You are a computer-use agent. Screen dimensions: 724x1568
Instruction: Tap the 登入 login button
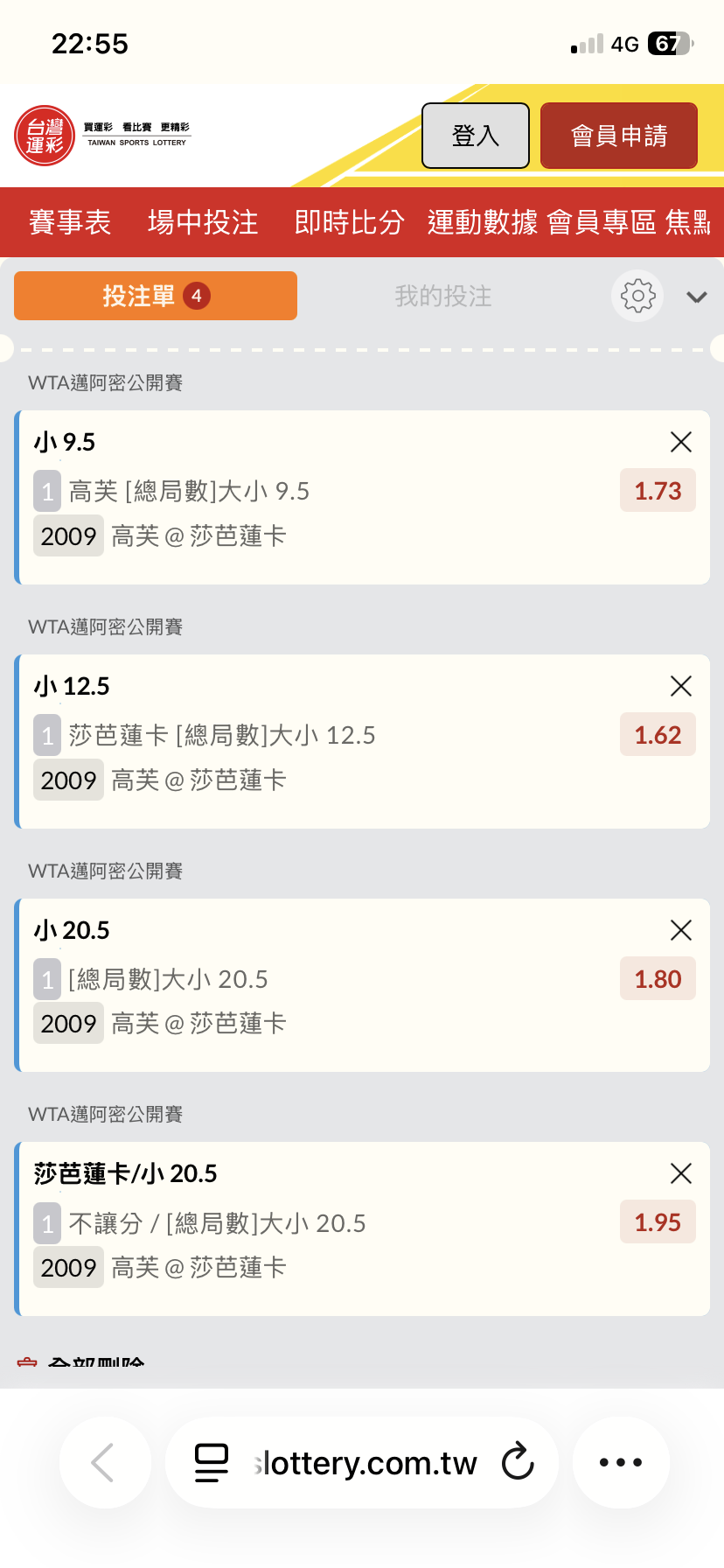(x=476, y=136)
